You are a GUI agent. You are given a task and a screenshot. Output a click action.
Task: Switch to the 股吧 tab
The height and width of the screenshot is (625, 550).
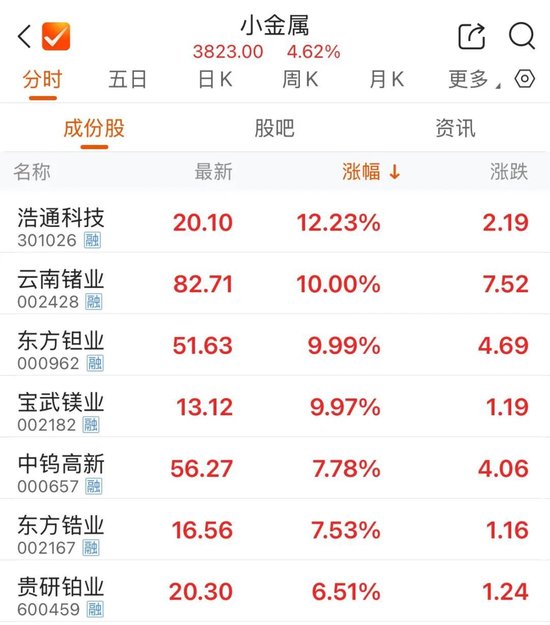pos(275,128)
